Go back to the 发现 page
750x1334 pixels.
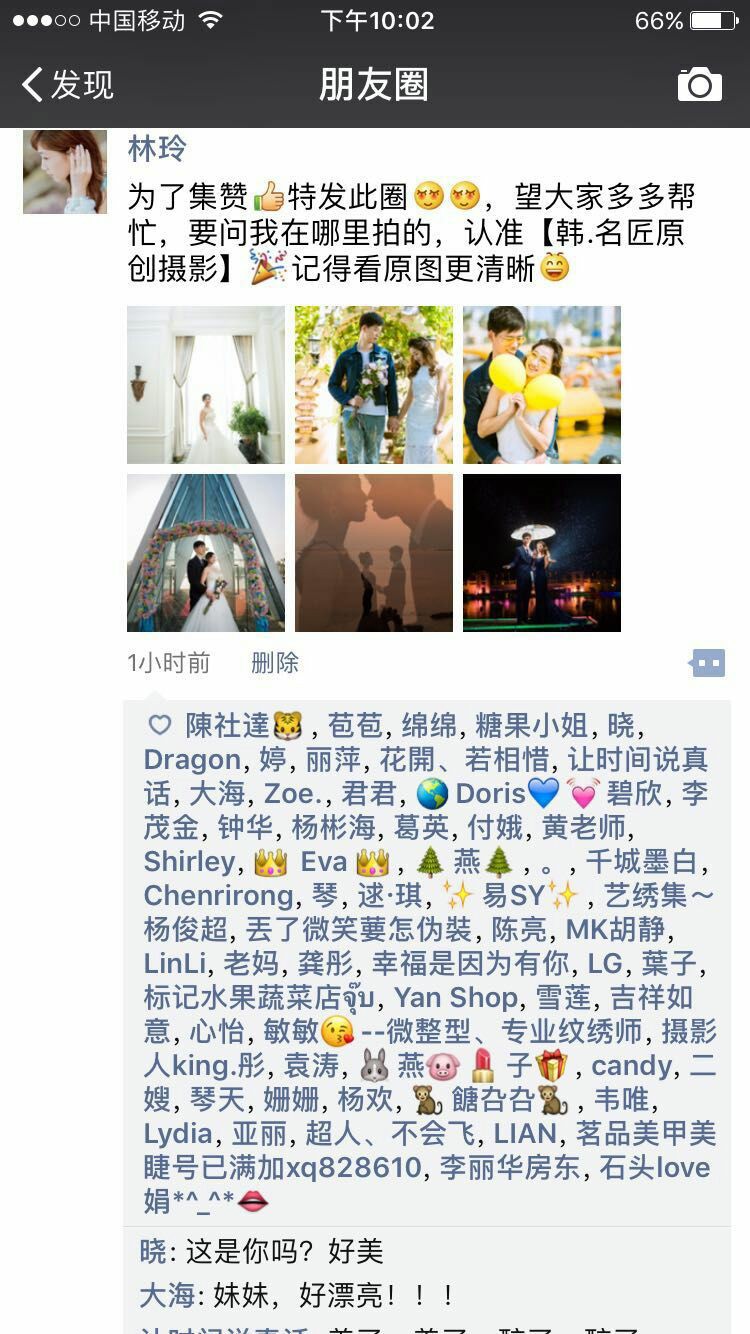coord(67,85)
